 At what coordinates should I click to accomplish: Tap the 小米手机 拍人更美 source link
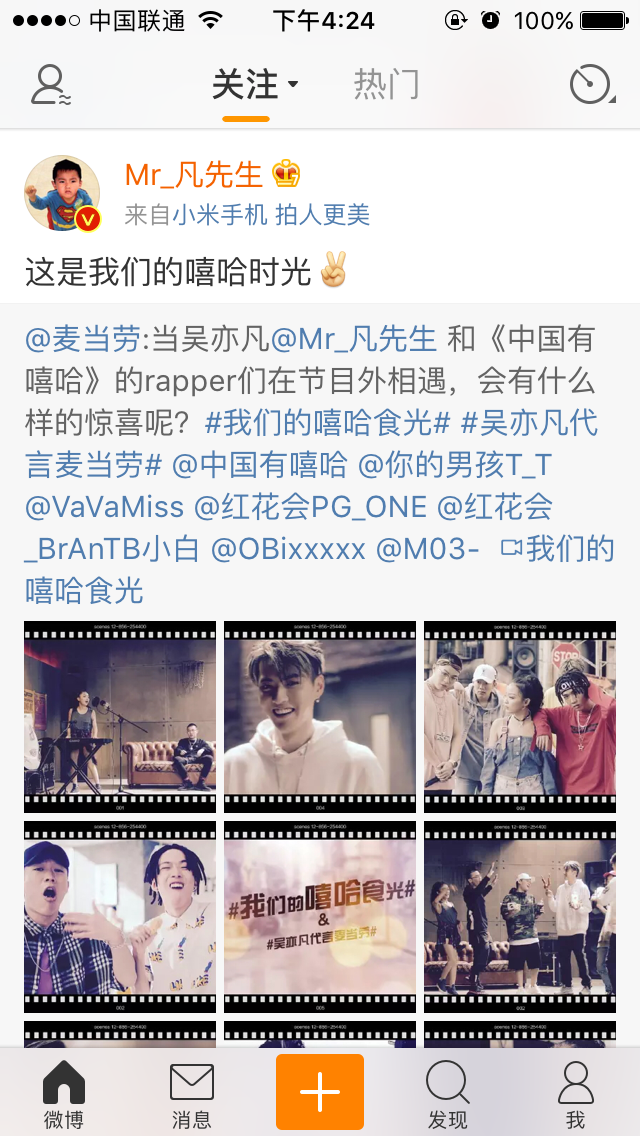click(271, 214)
